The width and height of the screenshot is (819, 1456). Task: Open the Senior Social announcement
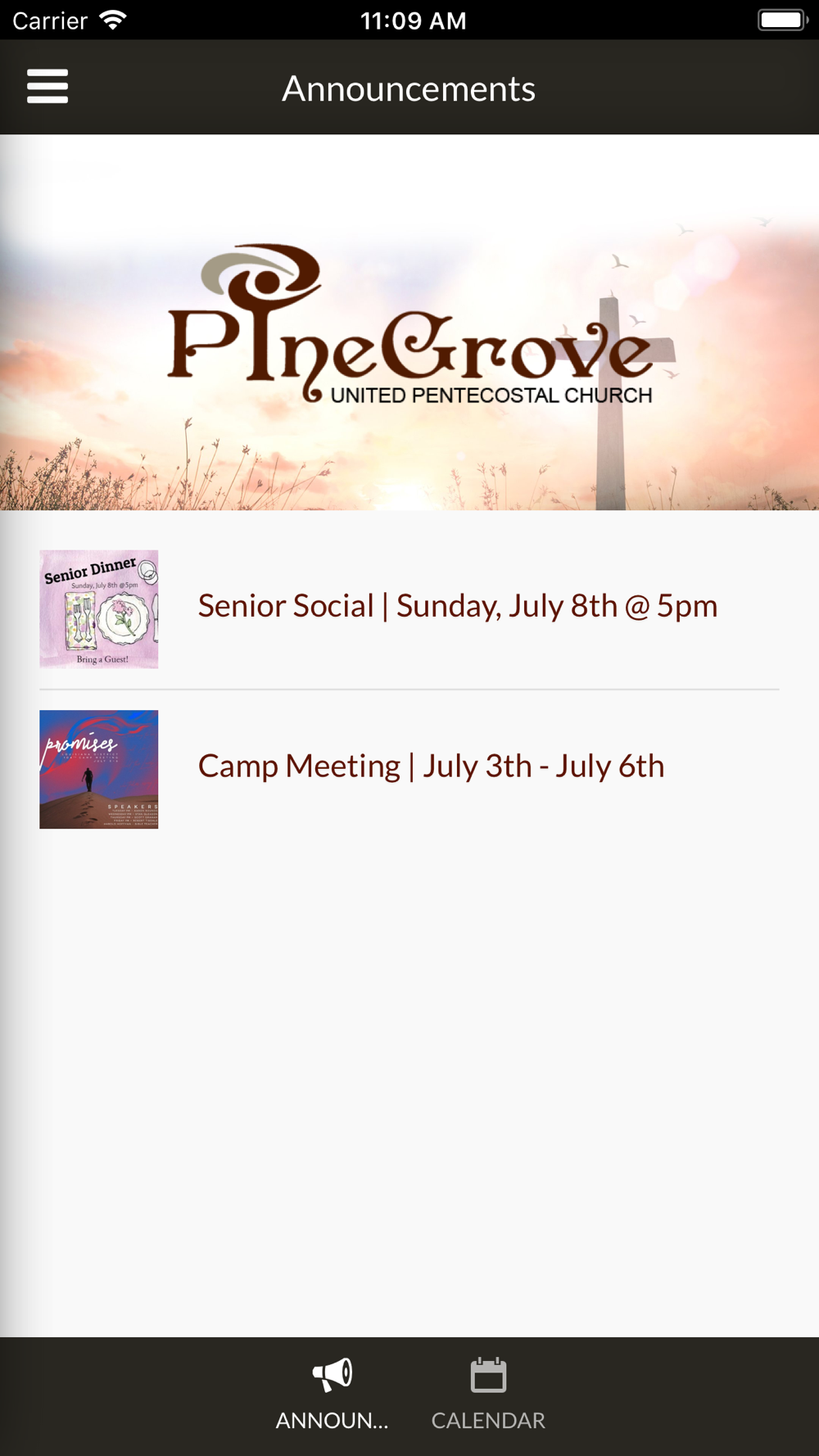point(457,607)
